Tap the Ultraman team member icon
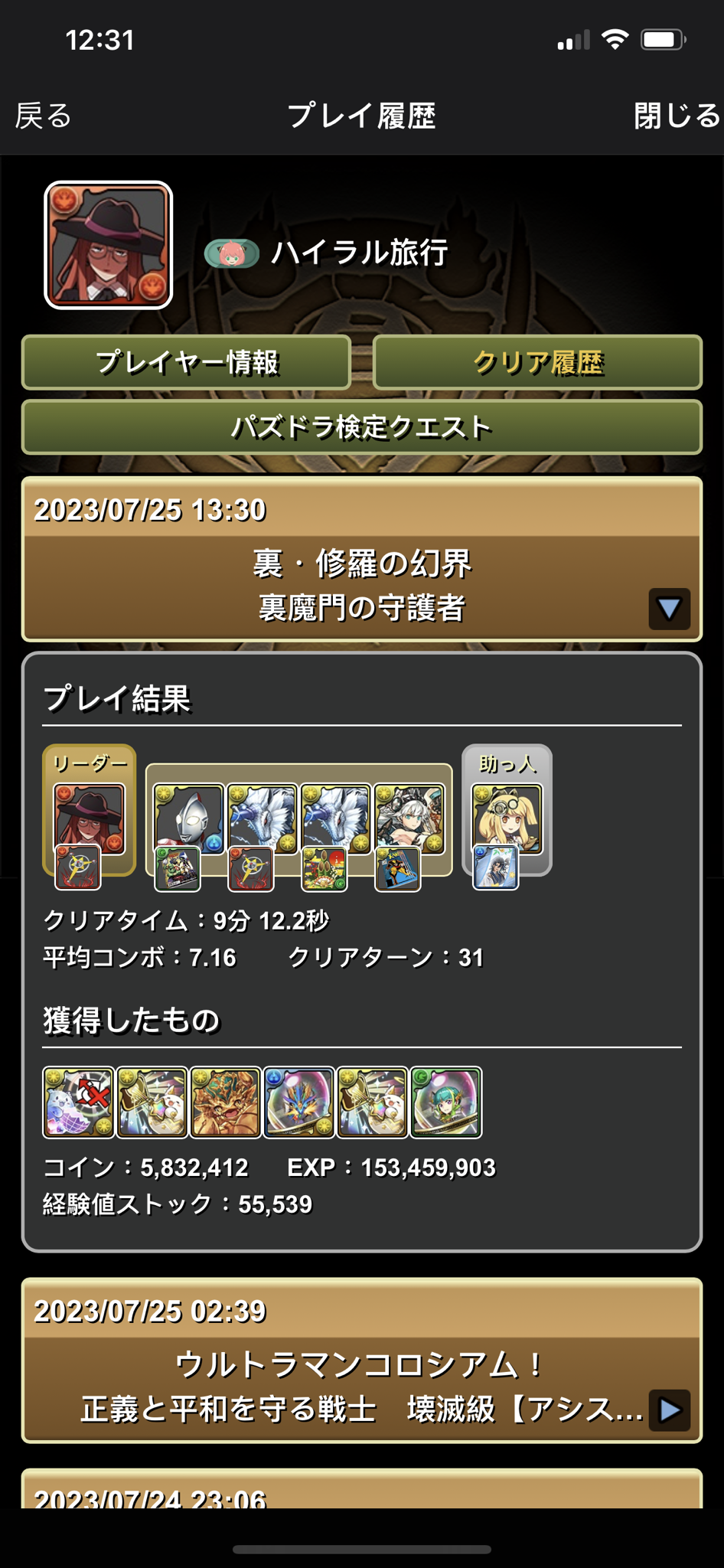Viewport: 724px width, 1568px height. tap(188, 818)
